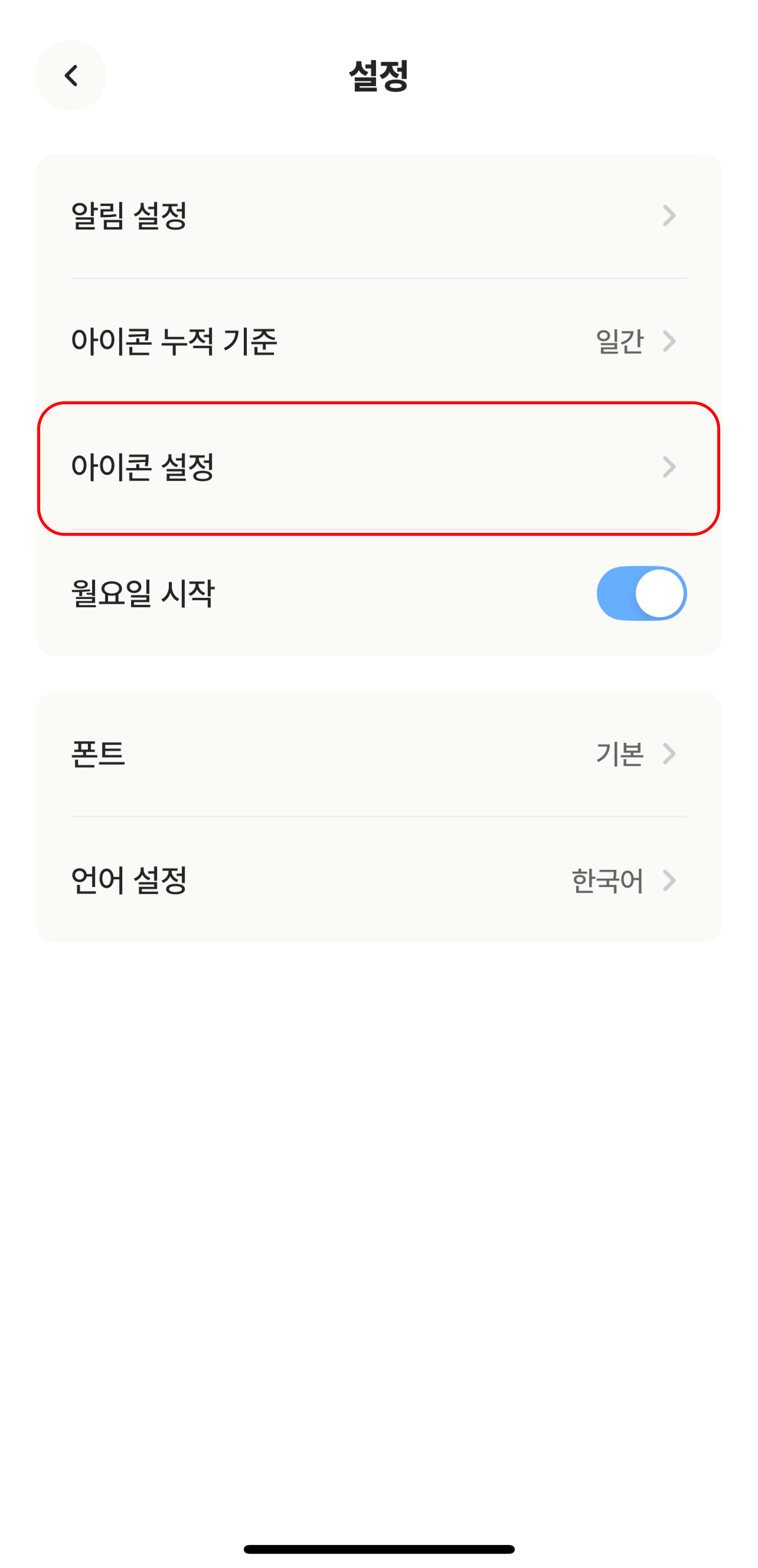Image resolution: width=758 pixels, height=1568 pixels.
Task: Open 알림 설정 row
Action: click(379, 215)
